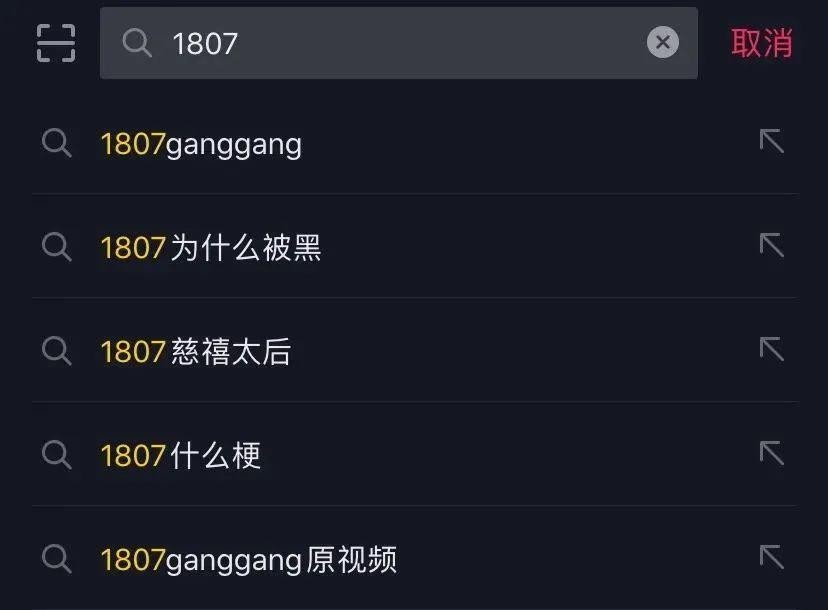Open the scan QR code icon
This screenshot has width=828, height=610.
click(56, 43)
